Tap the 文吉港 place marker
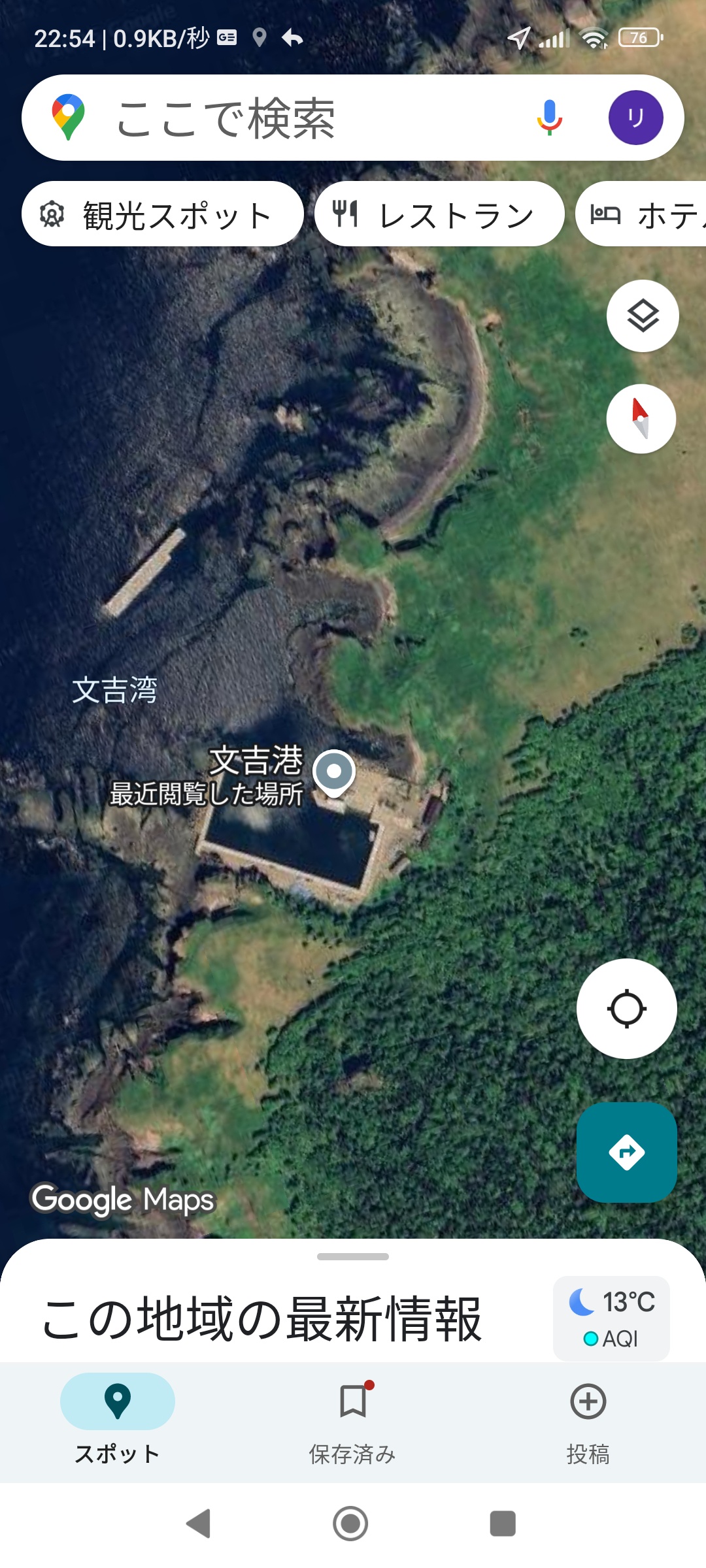The image size is (706, 1568). click(334, 772)
